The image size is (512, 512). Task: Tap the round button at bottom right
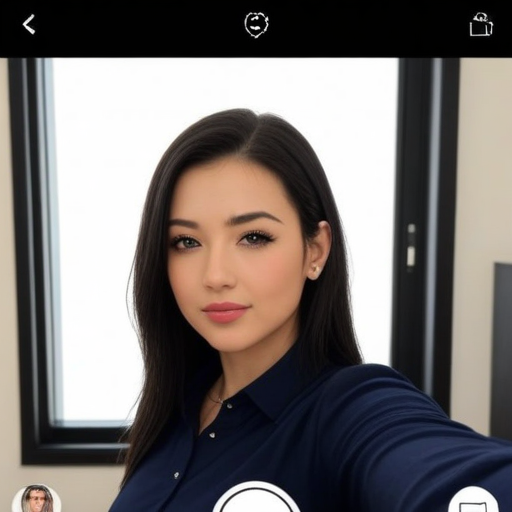473,499
